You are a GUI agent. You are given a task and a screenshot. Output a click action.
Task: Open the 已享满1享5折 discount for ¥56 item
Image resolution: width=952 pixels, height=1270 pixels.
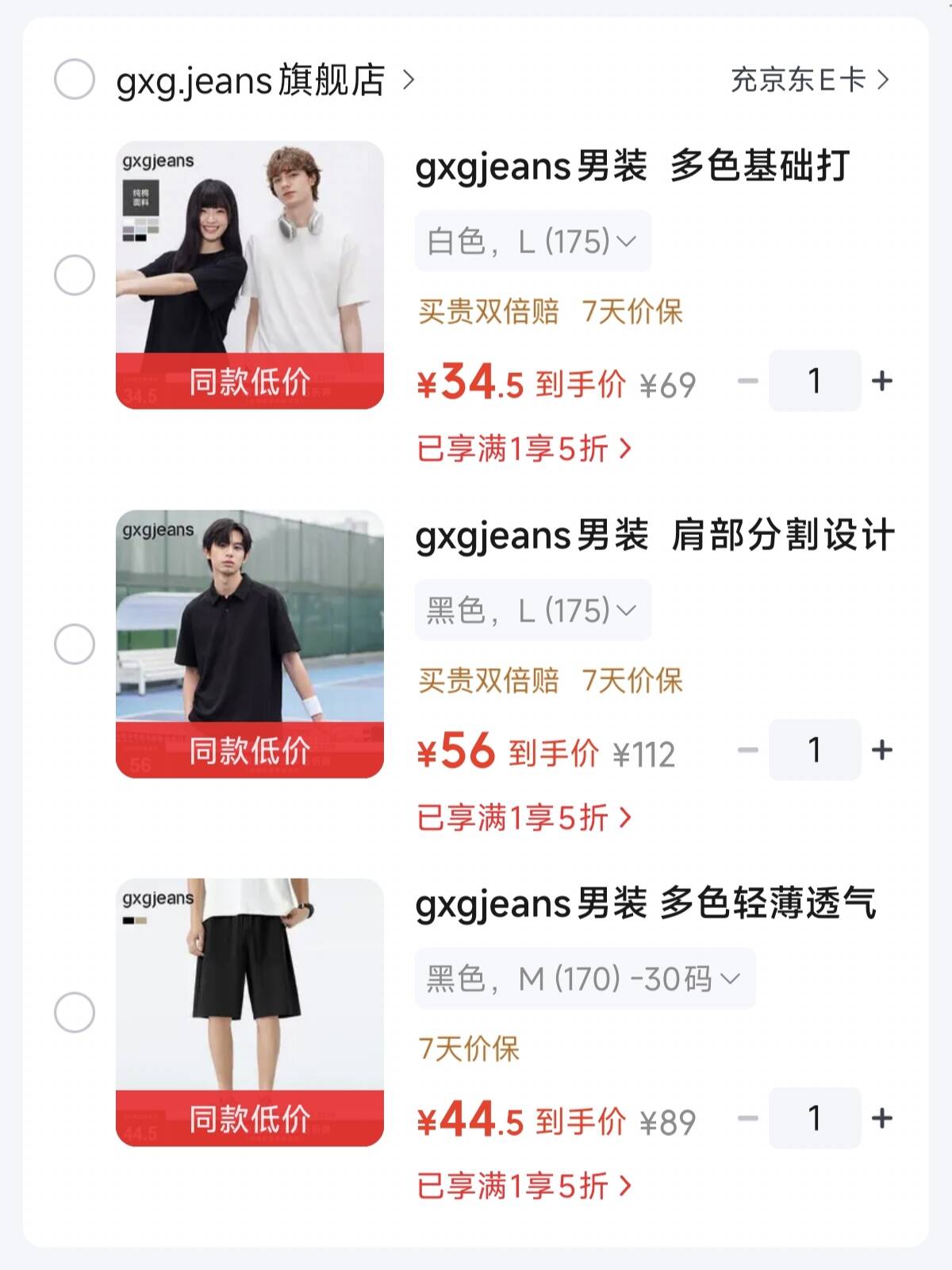(x=524, y=818)
